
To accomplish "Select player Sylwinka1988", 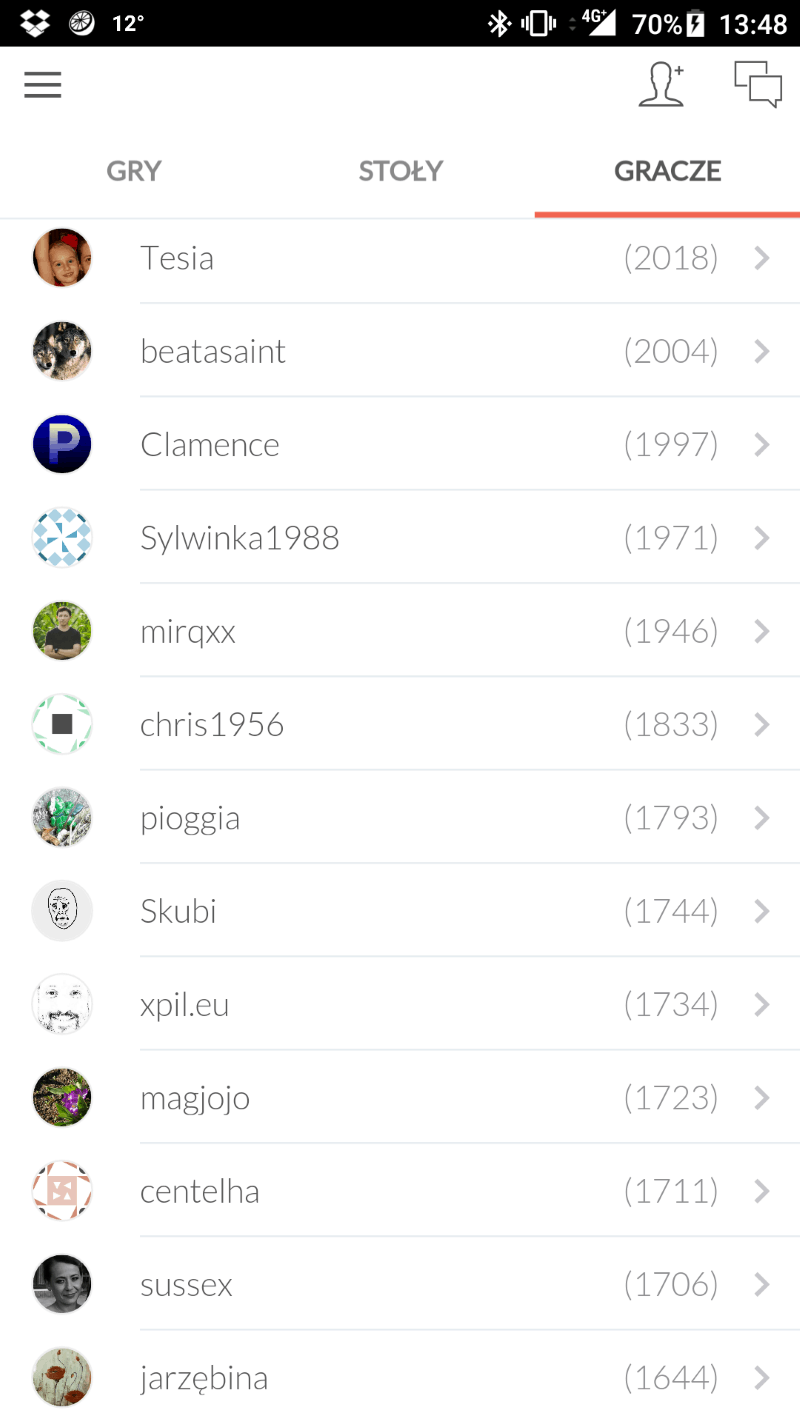I will pos(400,538).
